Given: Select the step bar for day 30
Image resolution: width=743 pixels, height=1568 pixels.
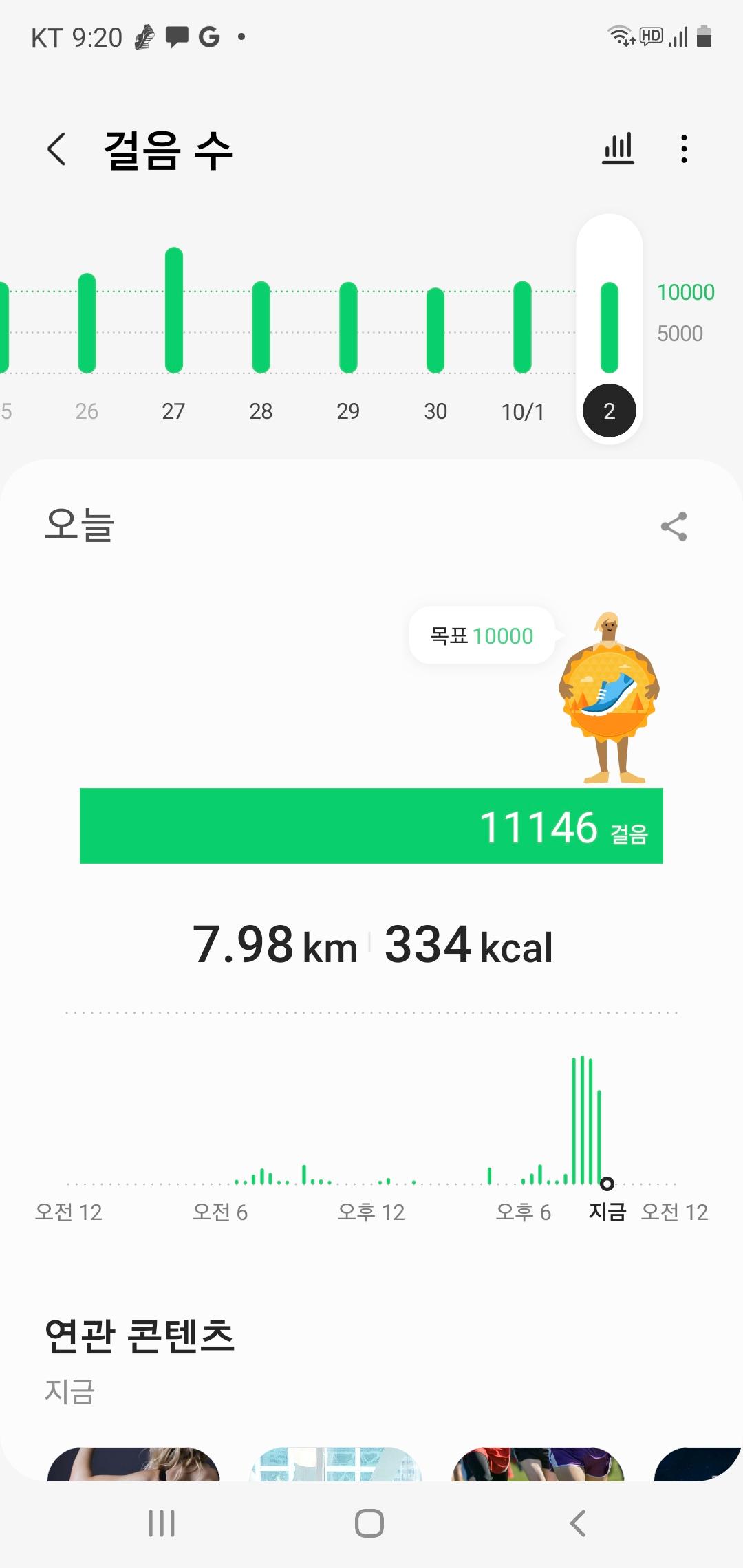Looking at the screenshot, I should (x=435, y=331).
